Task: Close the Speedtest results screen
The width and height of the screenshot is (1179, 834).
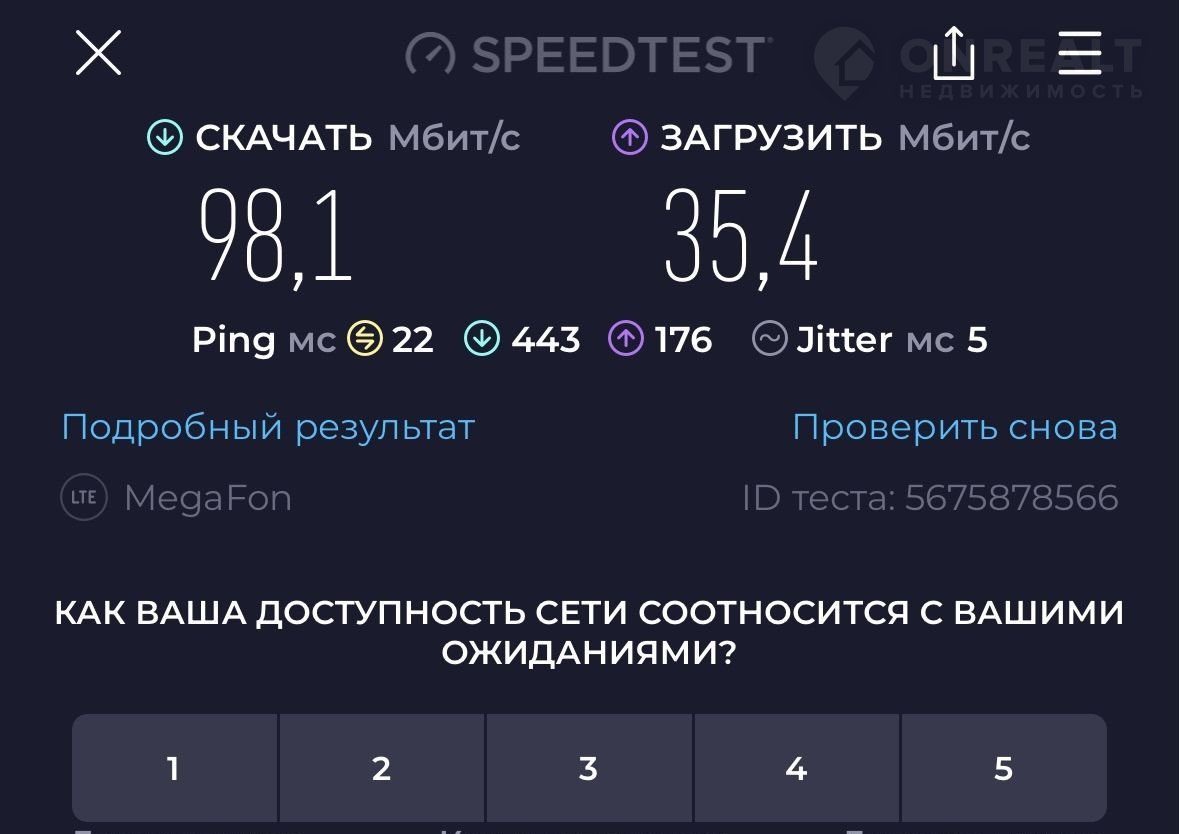Action: pos(98,53)
